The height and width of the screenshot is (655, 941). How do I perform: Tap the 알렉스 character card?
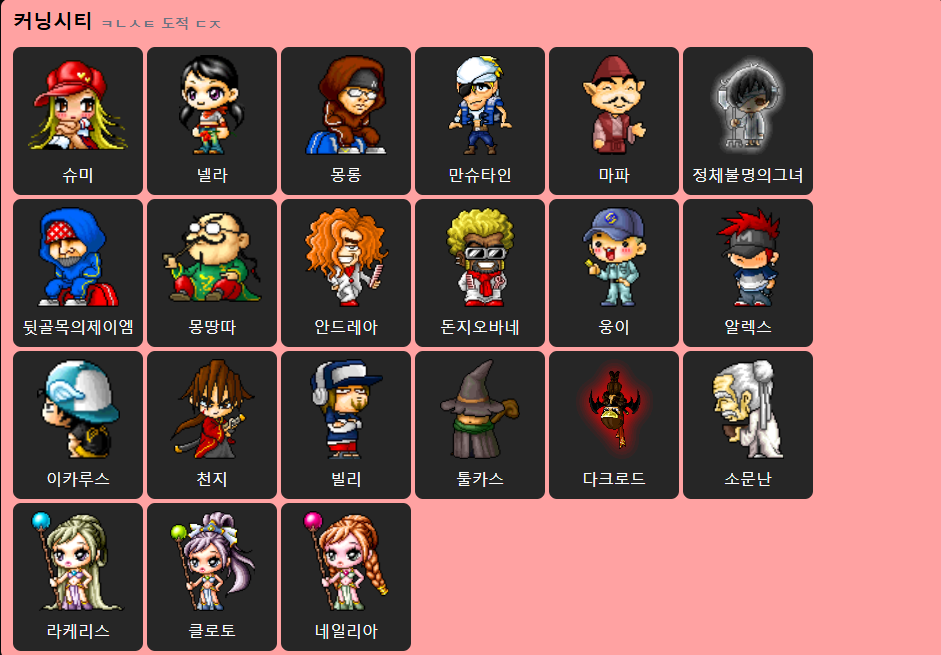[x=748, y=273]
